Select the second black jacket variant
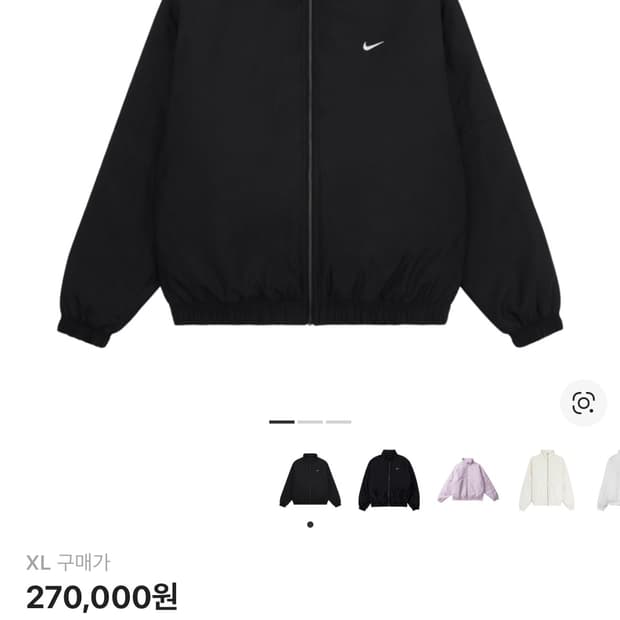This screenshot has height=620, width=620. coord(389,481)
